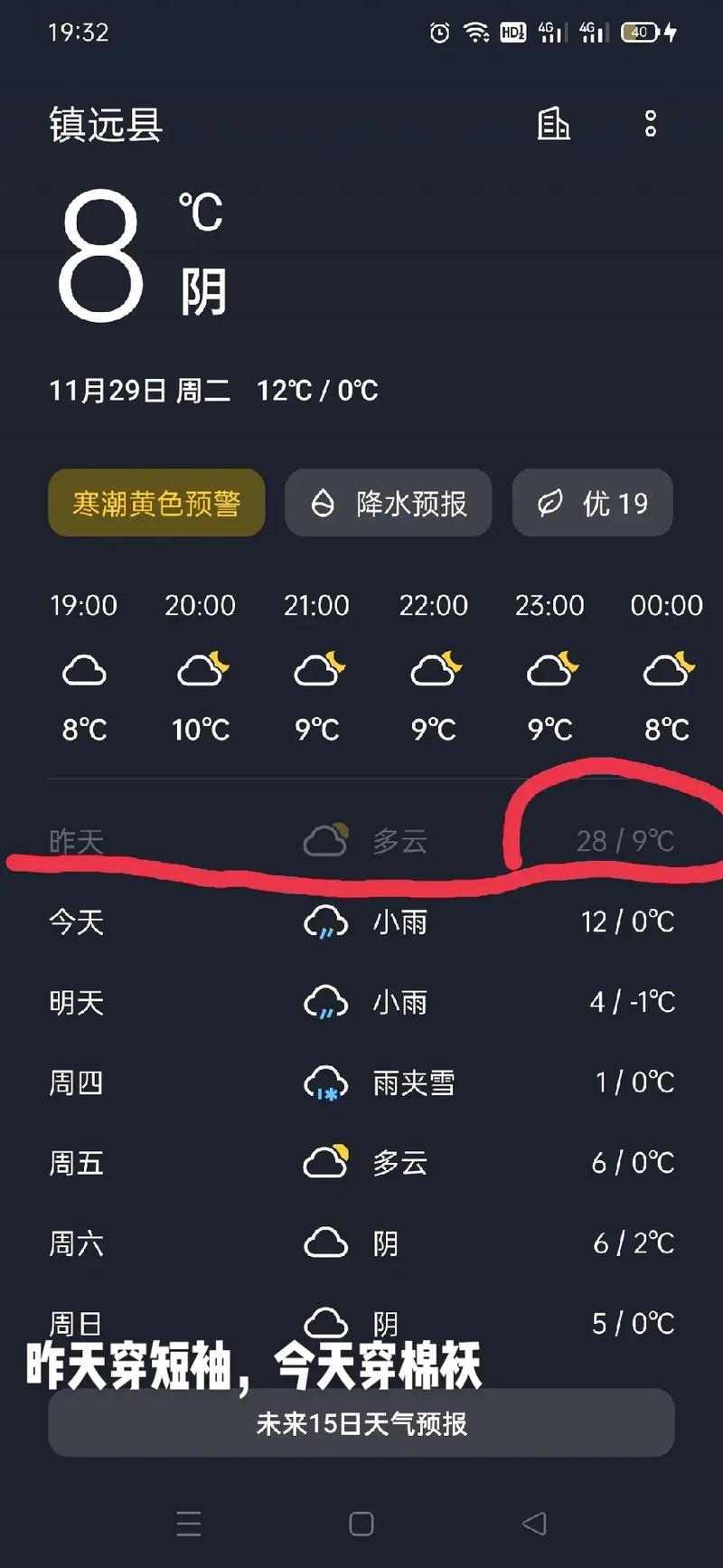The height and width of the screenshot is (1568, 723).
Task: Open the three-dot overflow menu
Action: pyautogui.click(x=650, y=125)
